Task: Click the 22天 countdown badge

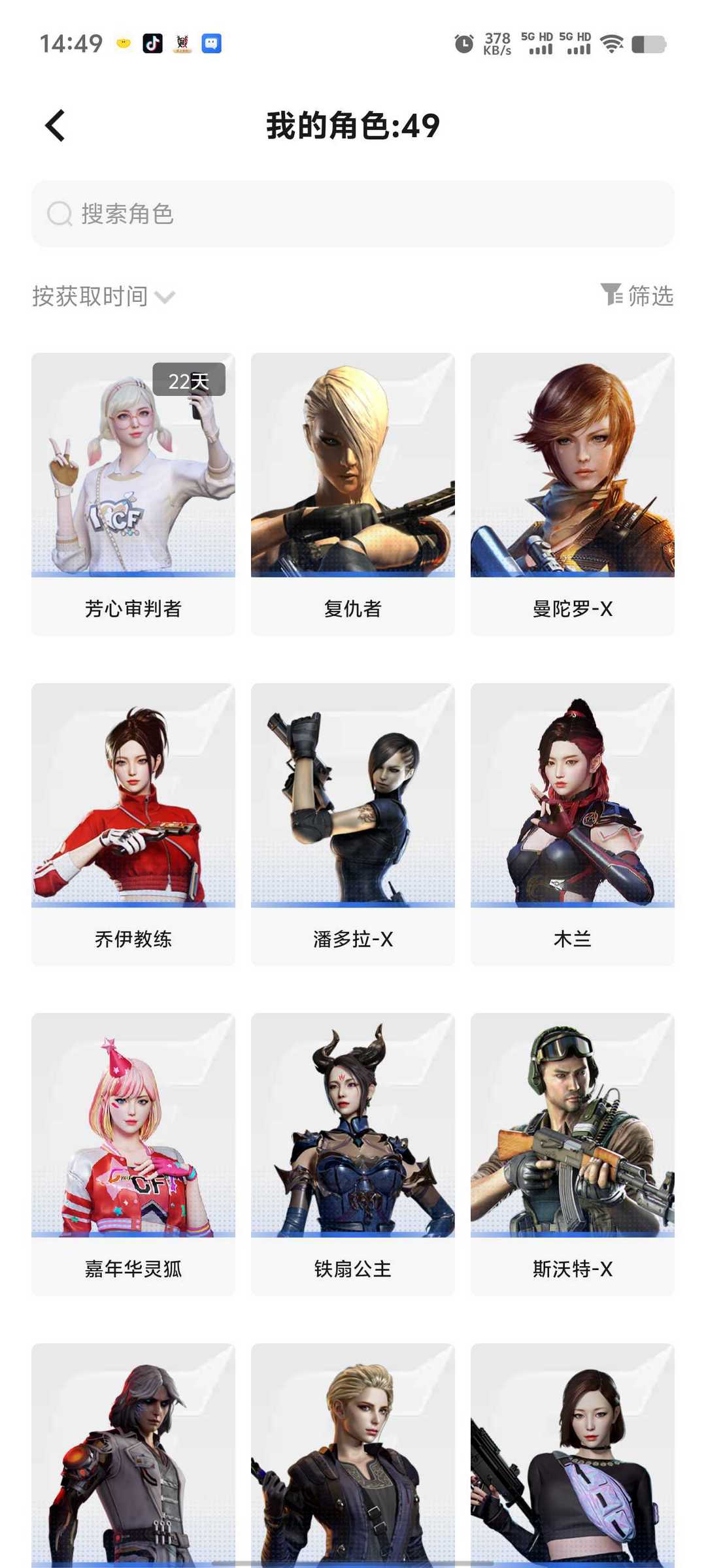Action: point(188,379)
